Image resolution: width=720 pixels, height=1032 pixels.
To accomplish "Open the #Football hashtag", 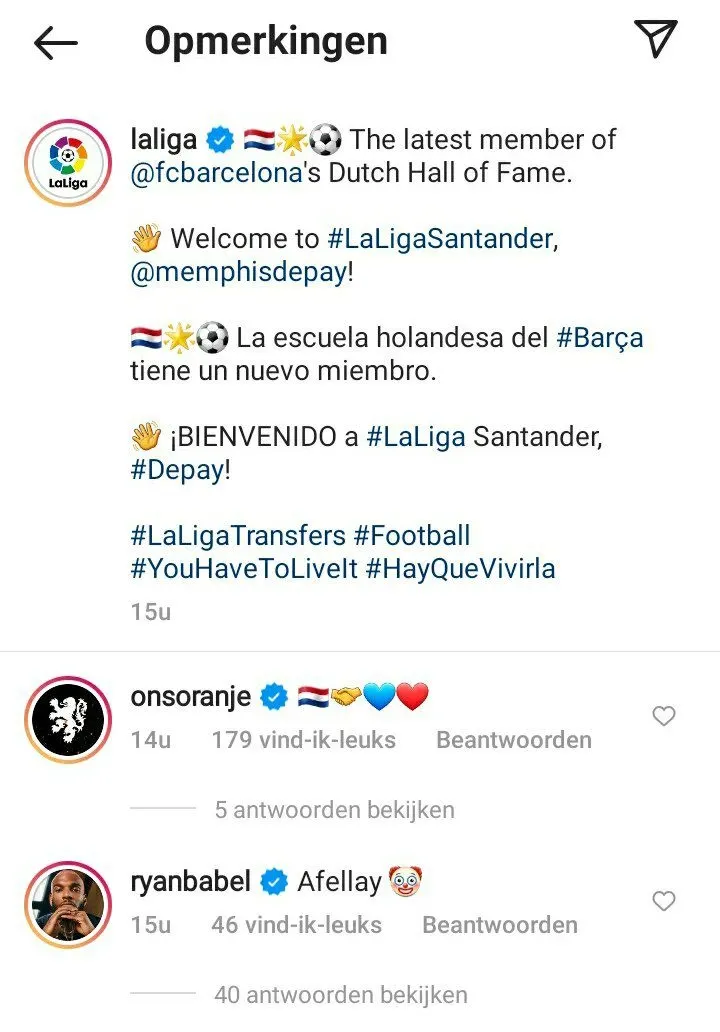I will coord(412,536).
